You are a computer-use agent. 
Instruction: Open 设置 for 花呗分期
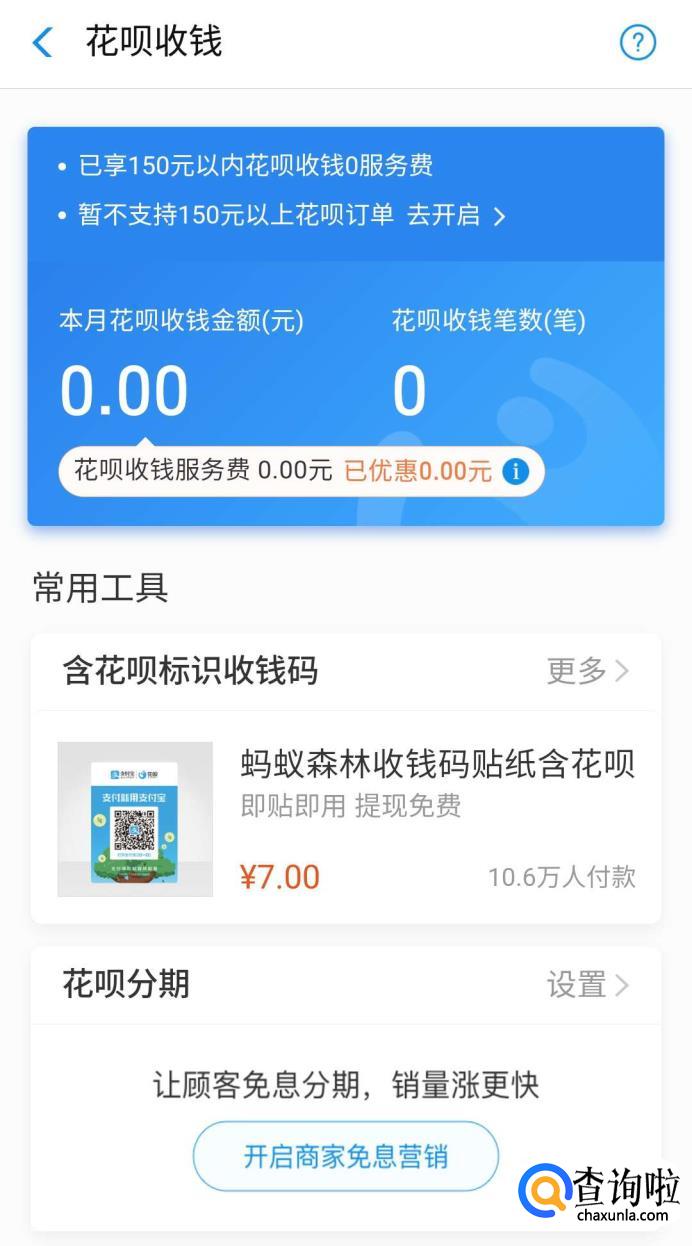click(588, 985)
